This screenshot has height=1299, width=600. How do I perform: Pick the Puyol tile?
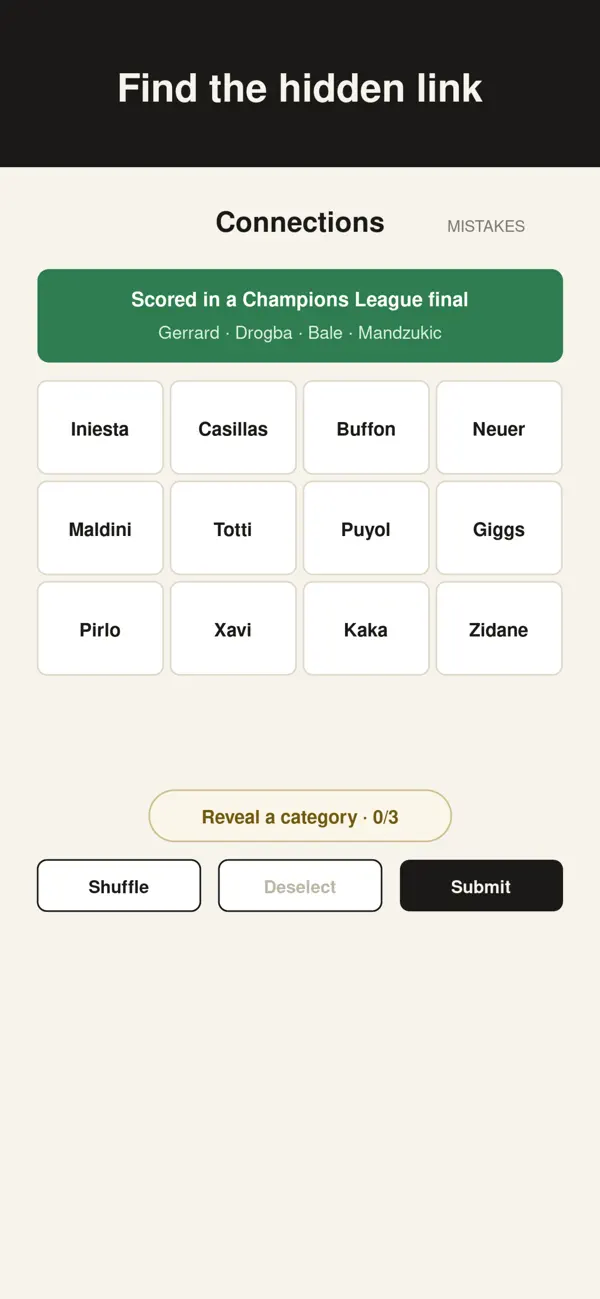click(366, 529)
